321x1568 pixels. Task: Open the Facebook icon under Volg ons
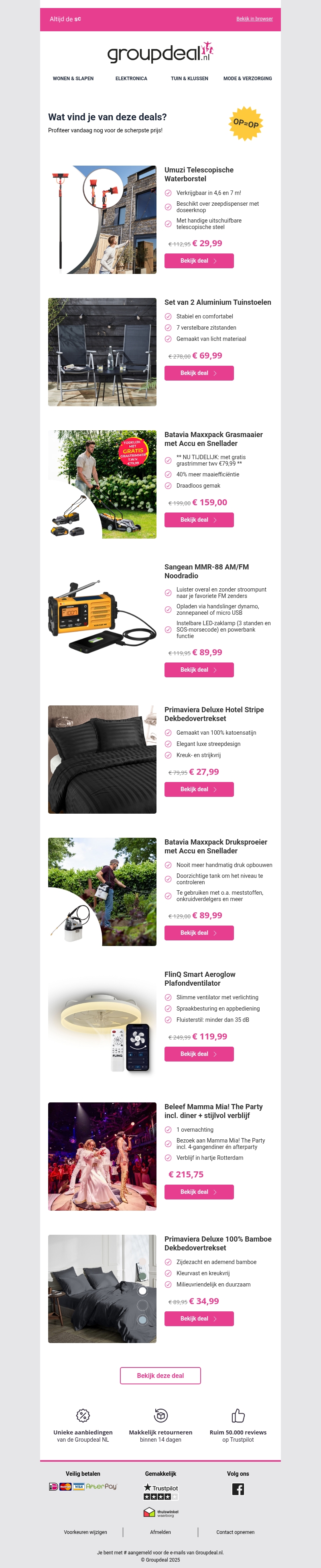pos(238,1489)
